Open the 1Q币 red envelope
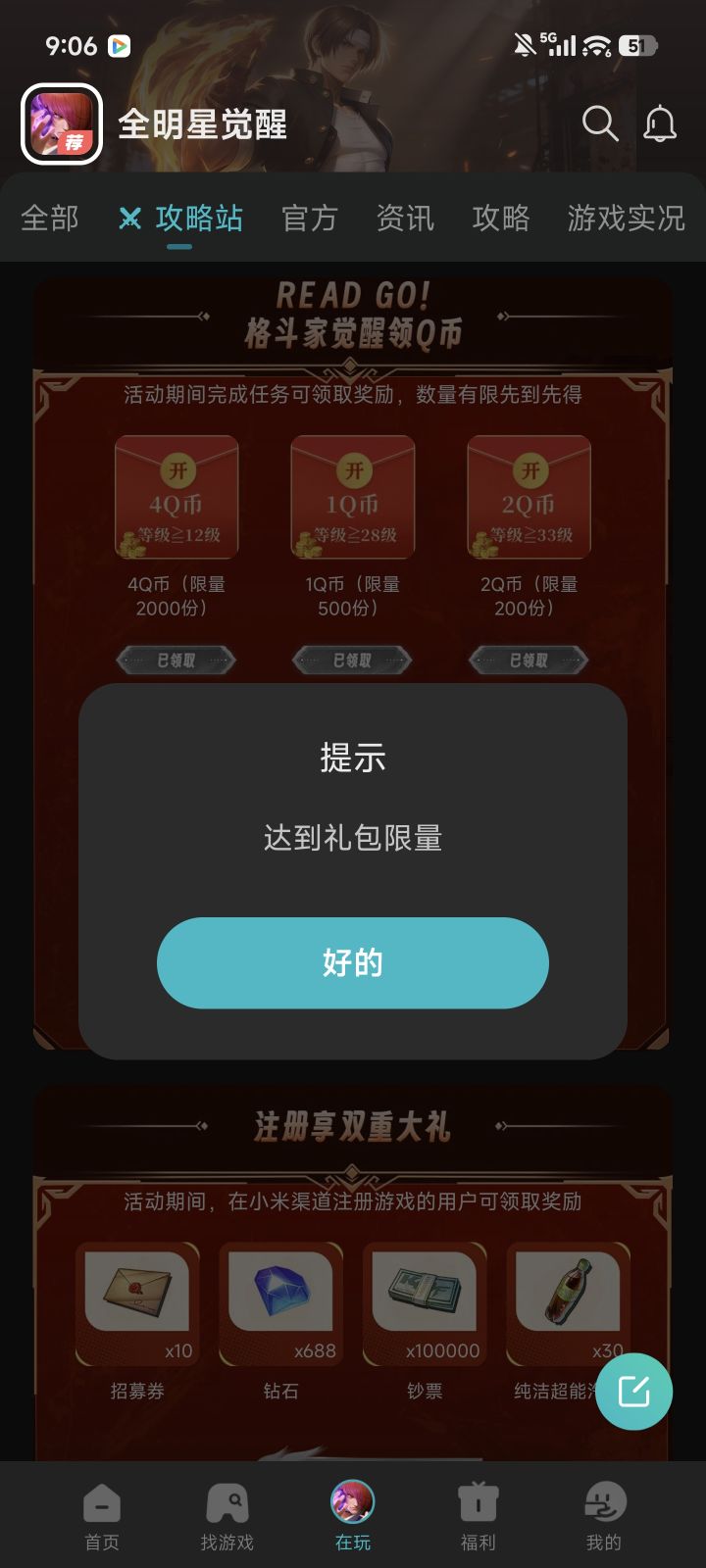706x1568 pixels. 352,497
